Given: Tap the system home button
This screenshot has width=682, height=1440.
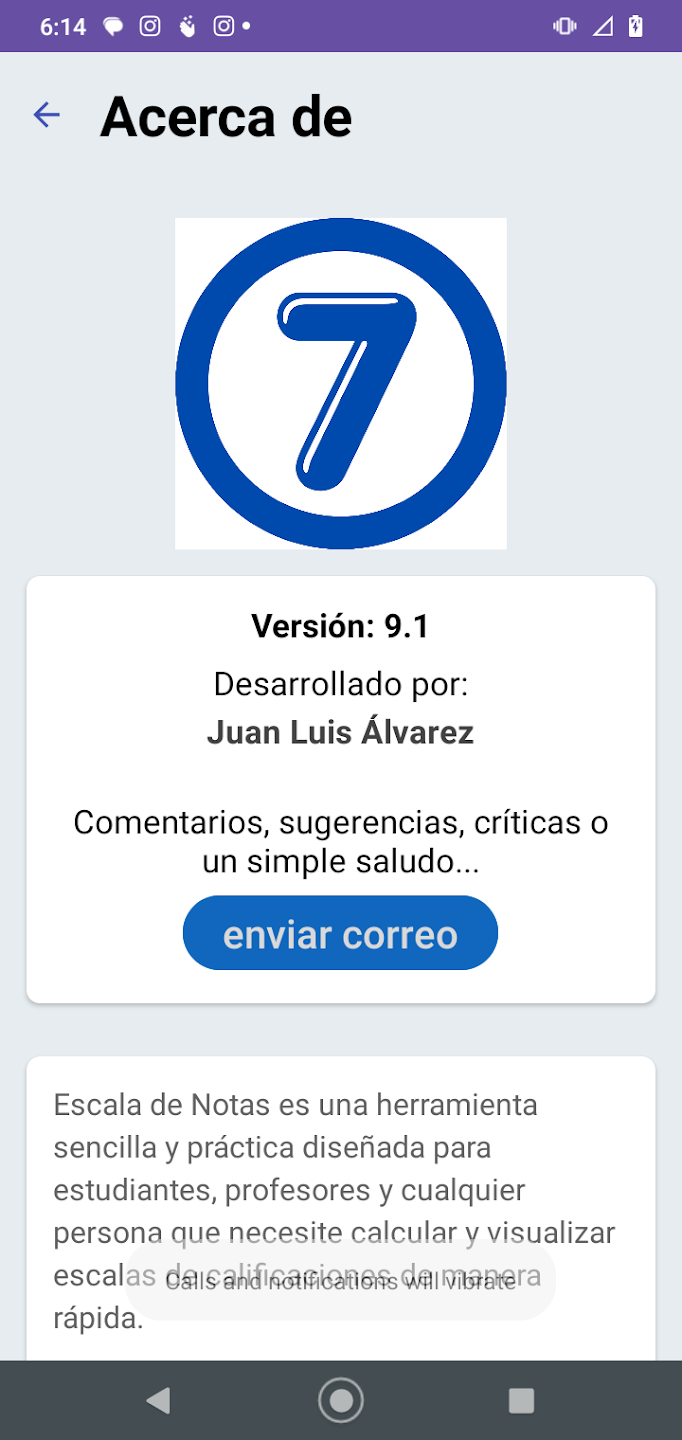Looking at the screenshot, I should coord(341,1400).
